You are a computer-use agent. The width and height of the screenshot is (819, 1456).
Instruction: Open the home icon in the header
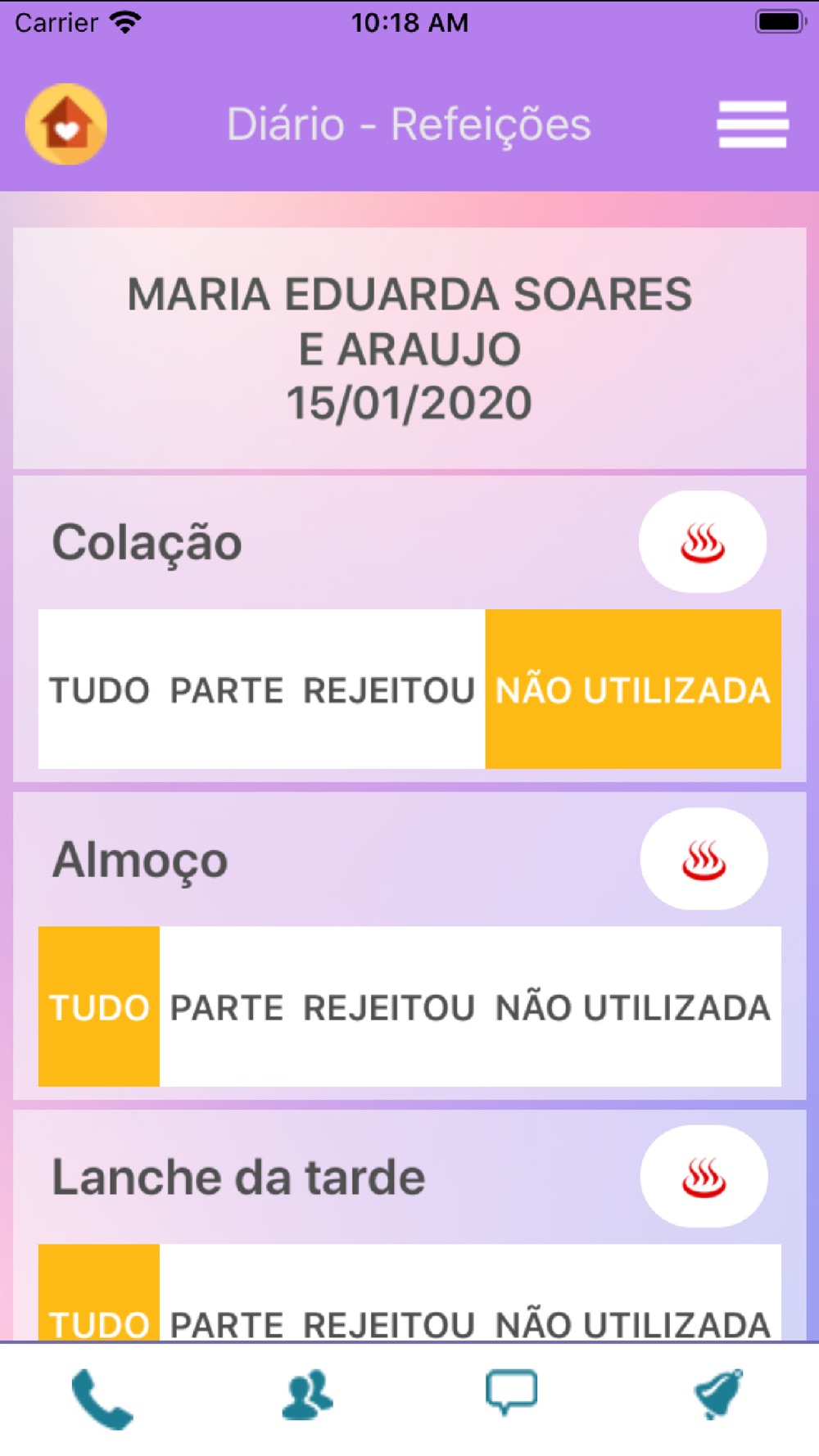click(x=66, y=124)
